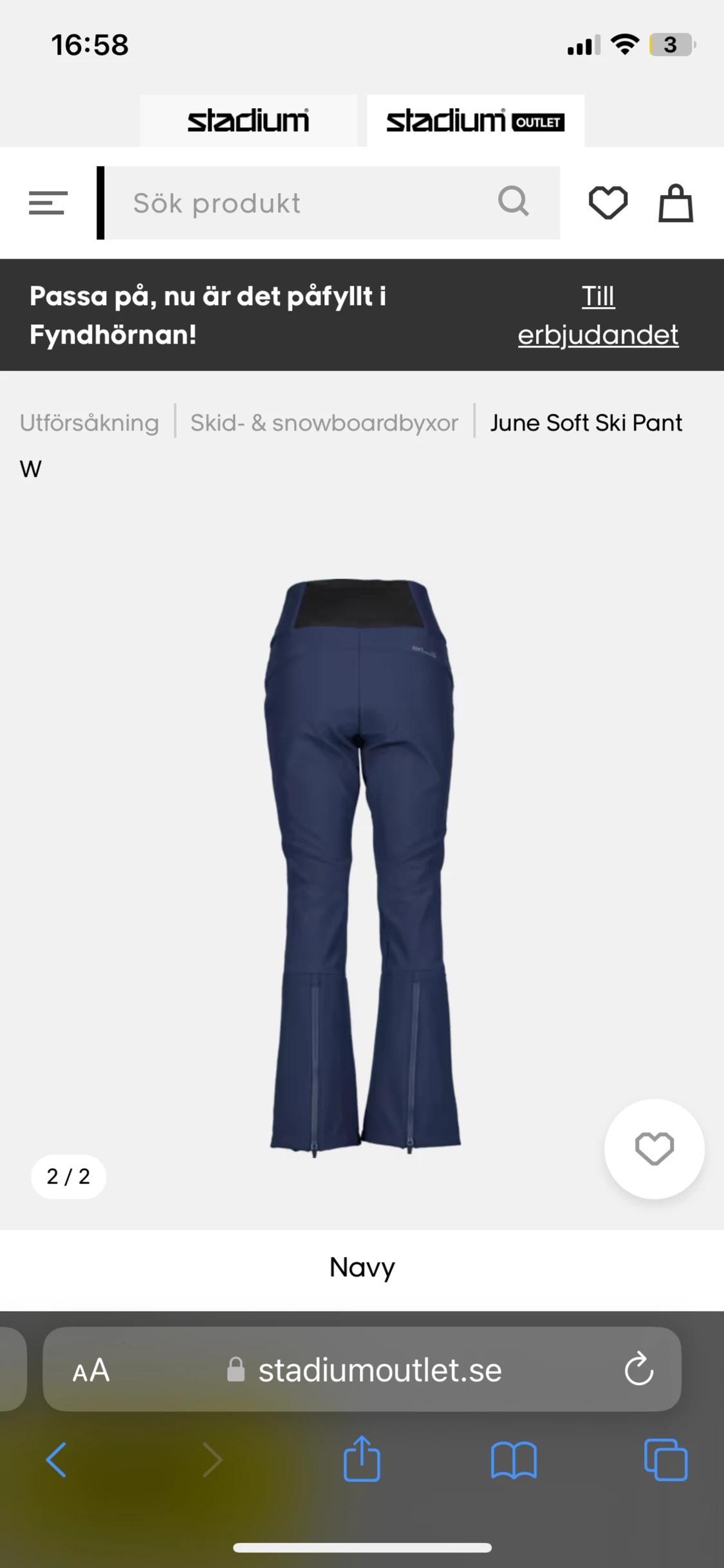
Task: Select the Stadium Outlet tab
Action: pyautogui.click(x=475, y=121)
